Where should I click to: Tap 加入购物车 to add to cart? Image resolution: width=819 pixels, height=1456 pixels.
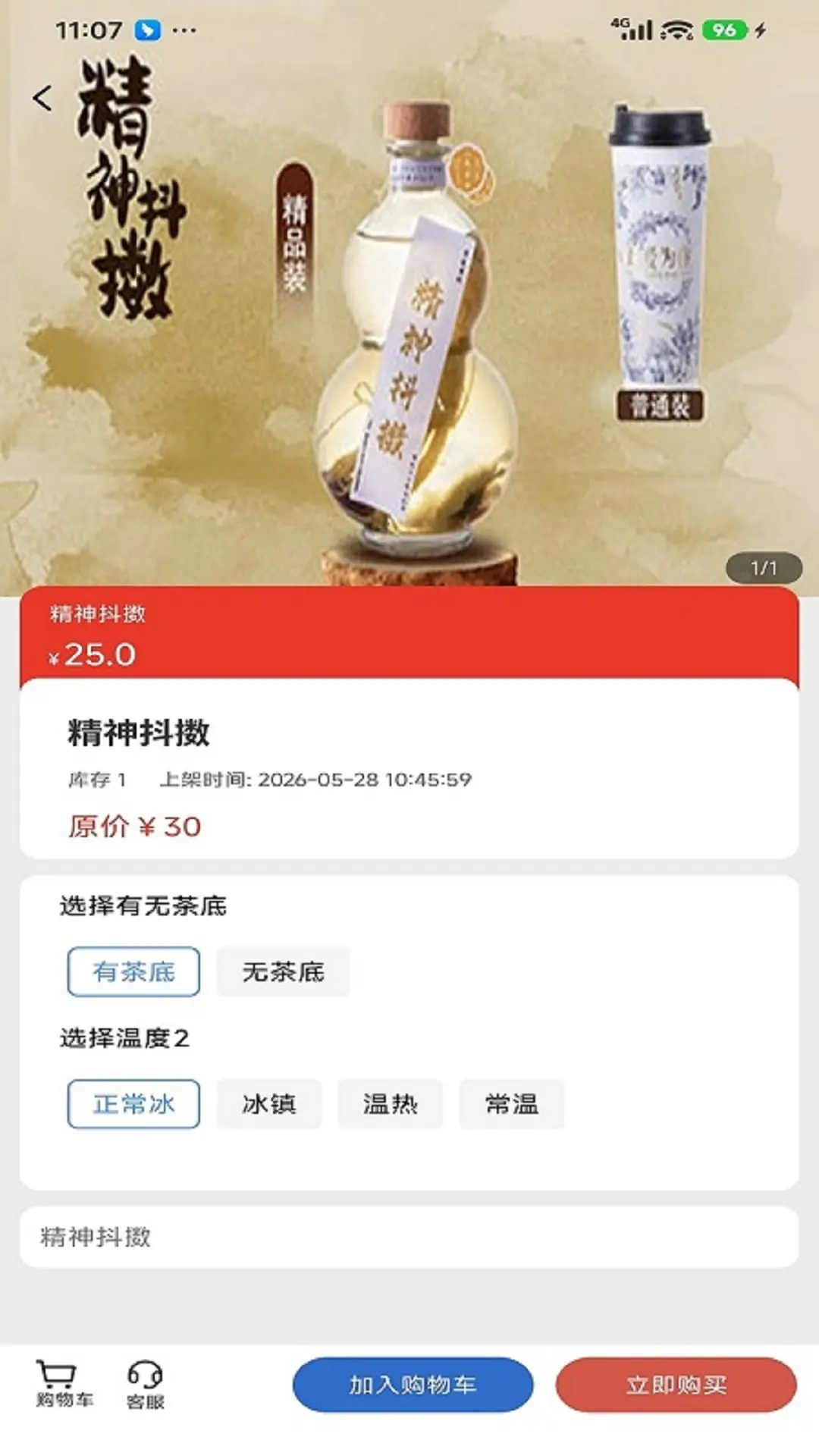pyautogui.click(x=413, y=1385)
